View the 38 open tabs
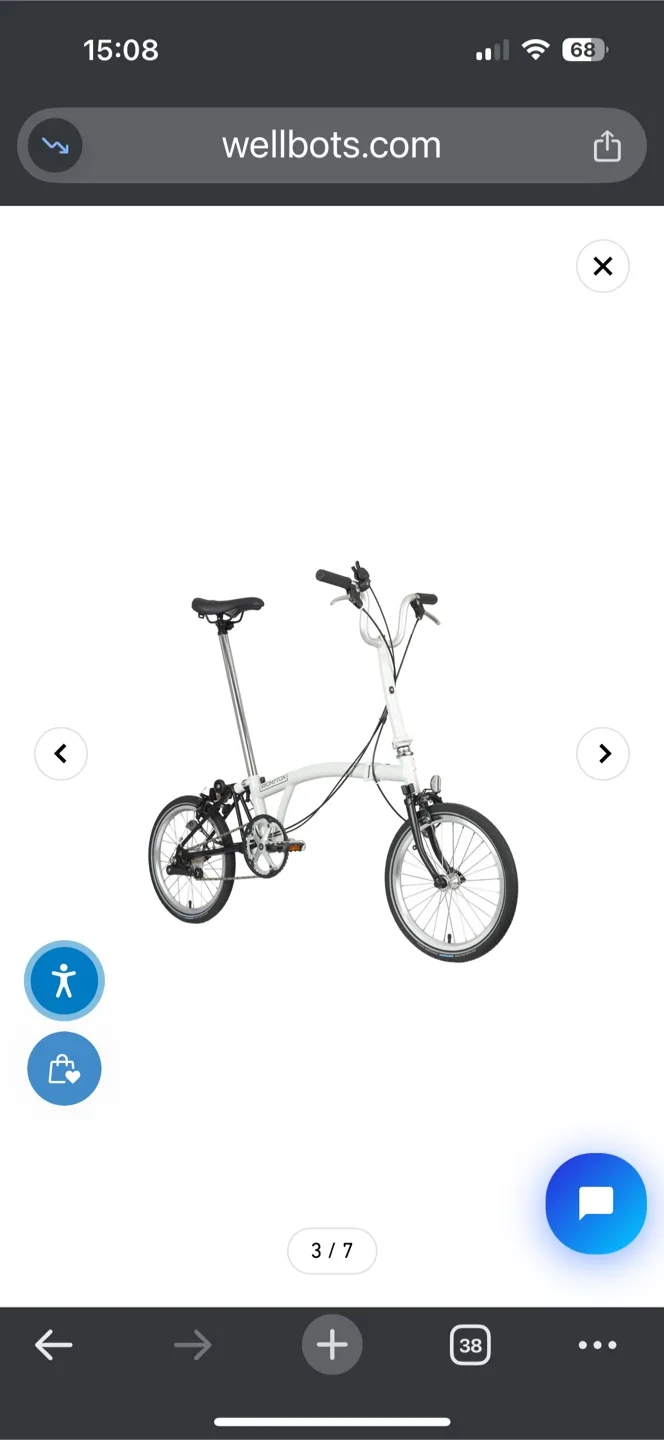Screen dimensions: 664x1440 pos(470,1345)
